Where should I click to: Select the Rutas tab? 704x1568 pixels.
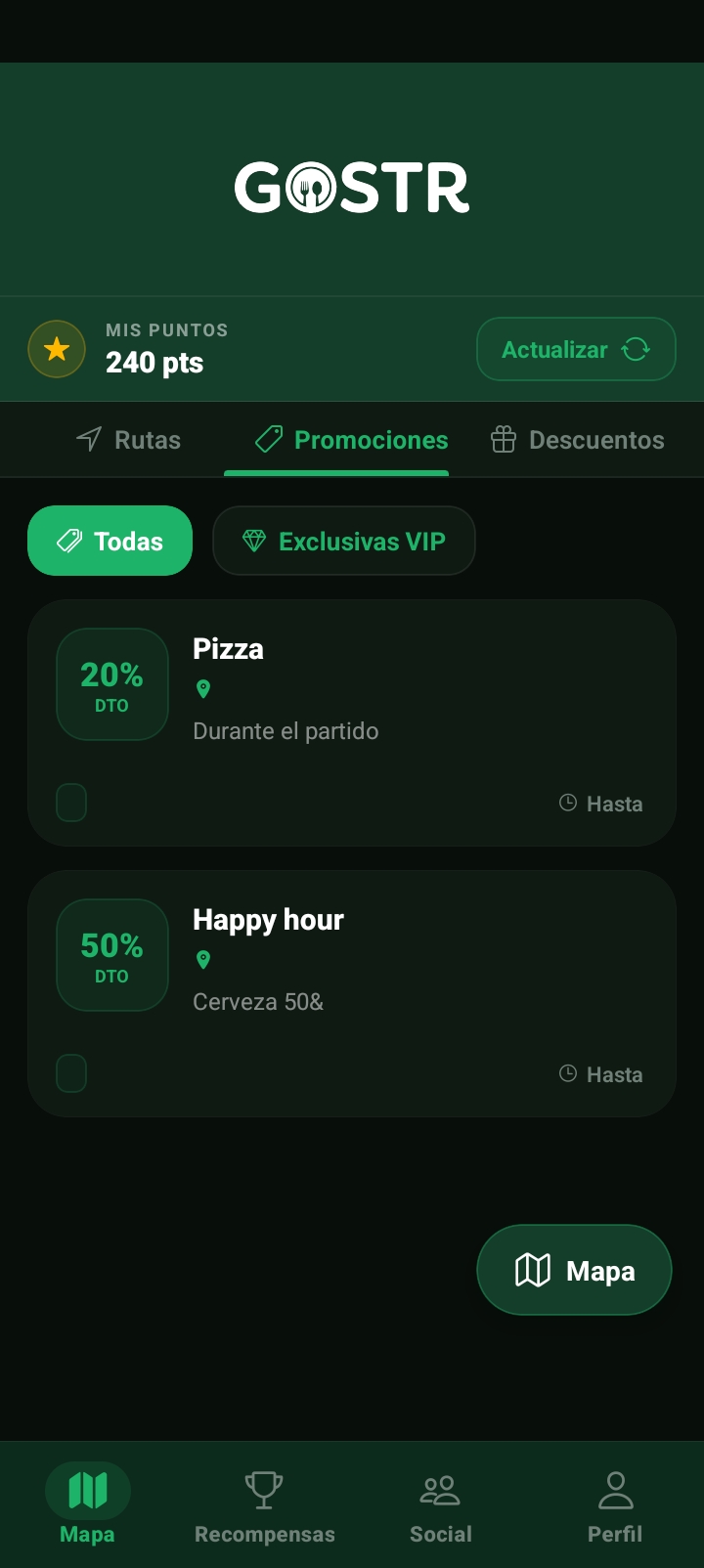click(x=127, y=440)
